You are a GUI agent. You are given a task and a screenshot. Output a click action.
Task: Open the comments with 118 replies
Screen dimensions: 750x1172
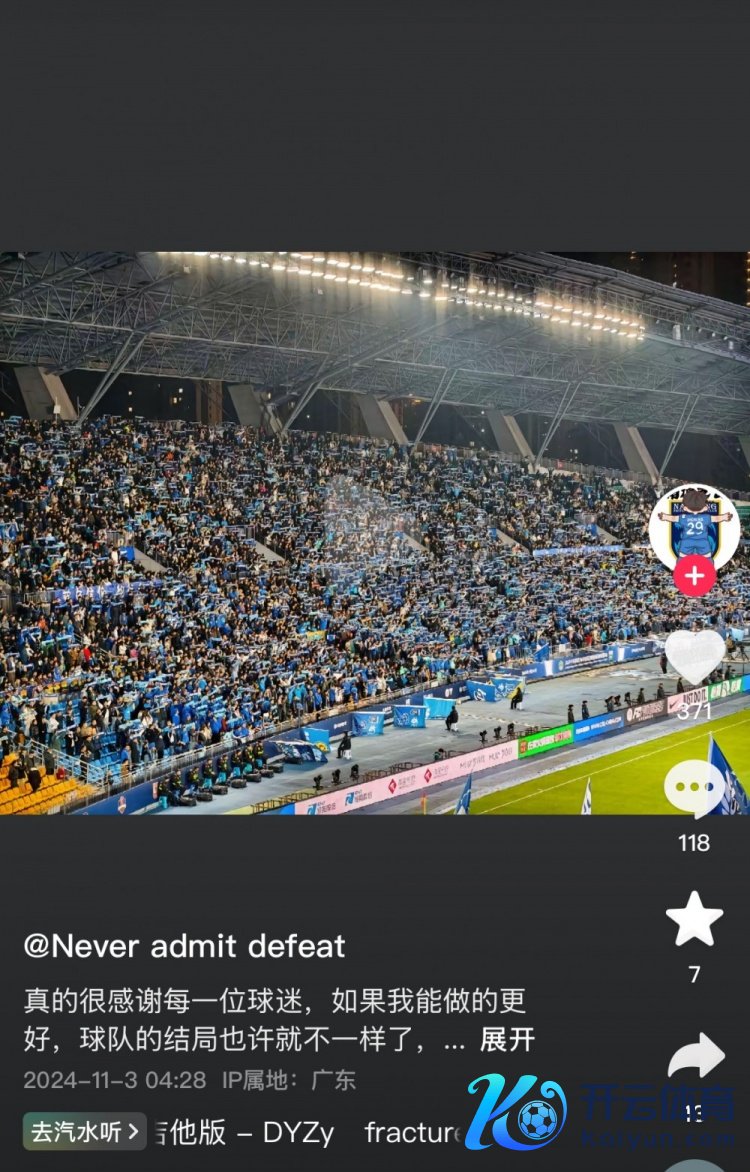(694, 790)
